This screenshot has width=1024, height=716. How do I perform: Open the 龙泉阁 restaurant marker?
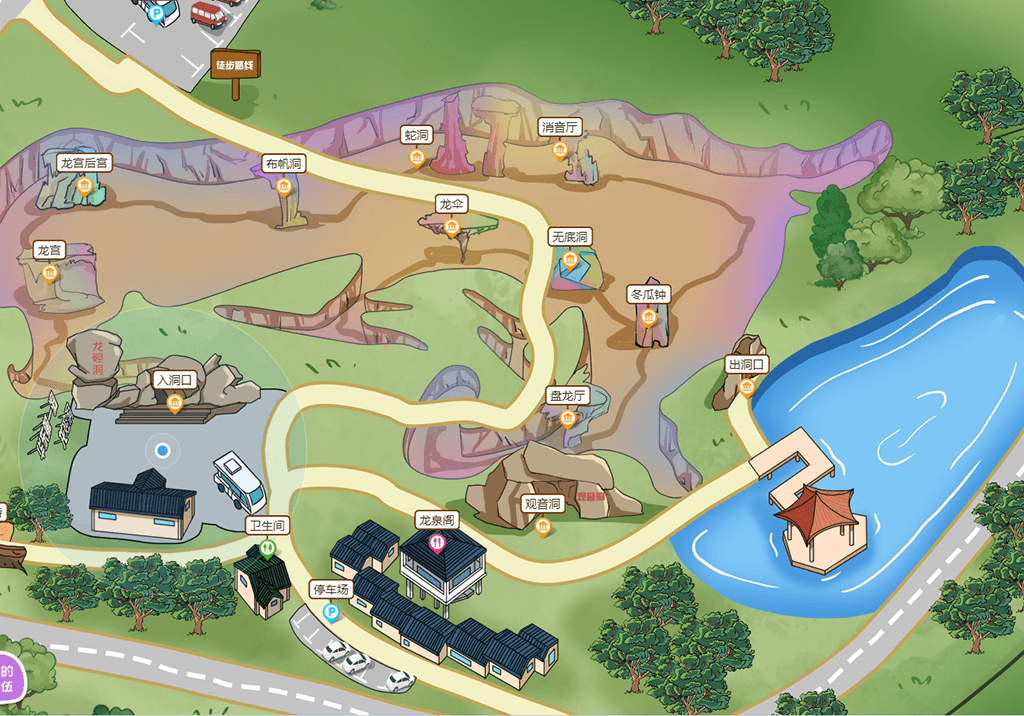tap(437, 542)
